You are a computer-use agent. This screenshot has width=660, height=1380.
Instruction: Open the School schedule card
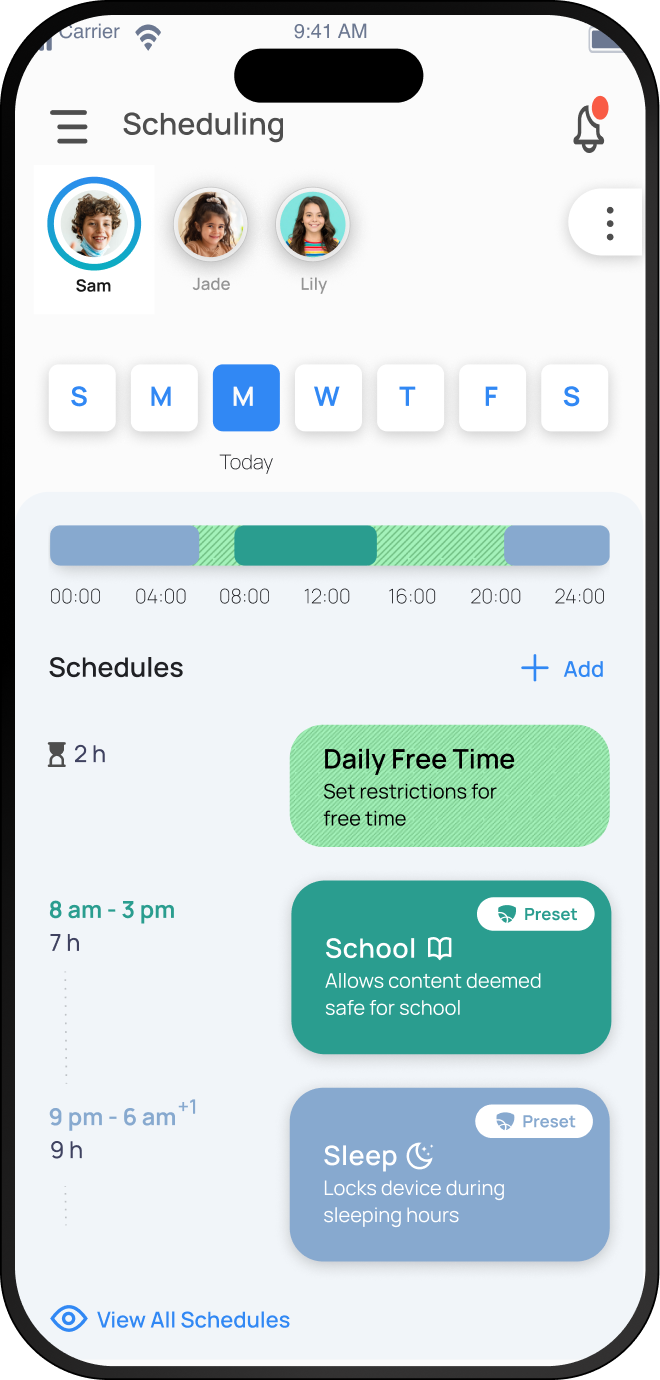pyautogui.click(x=450, y=967)
